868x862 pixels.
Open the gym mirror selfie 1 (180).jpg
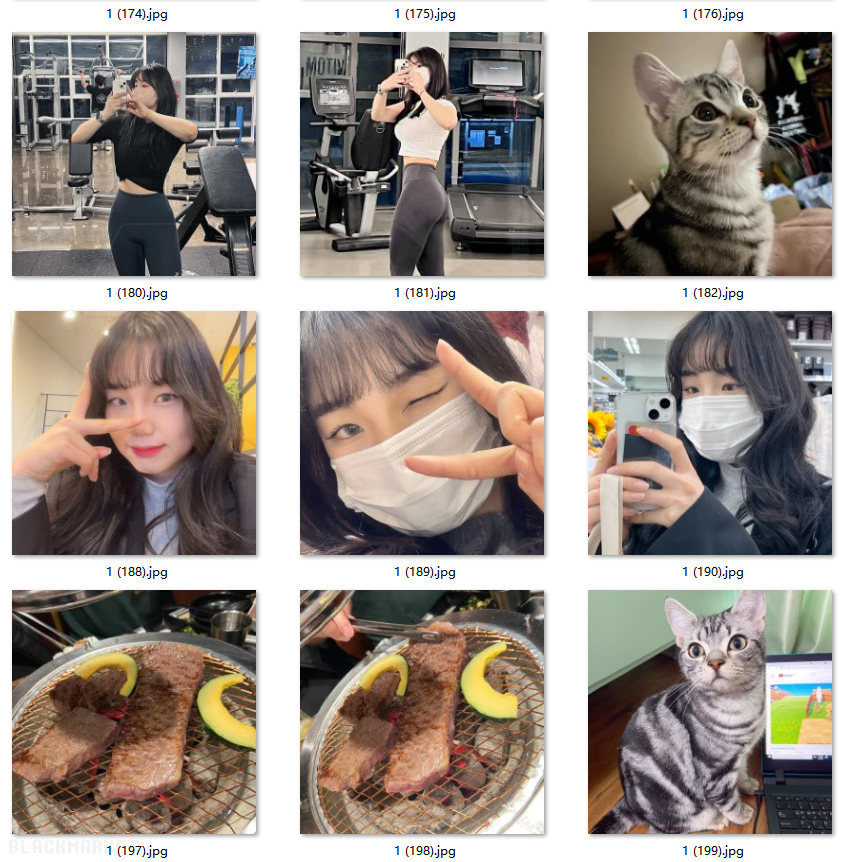click(x=134, y=154)
